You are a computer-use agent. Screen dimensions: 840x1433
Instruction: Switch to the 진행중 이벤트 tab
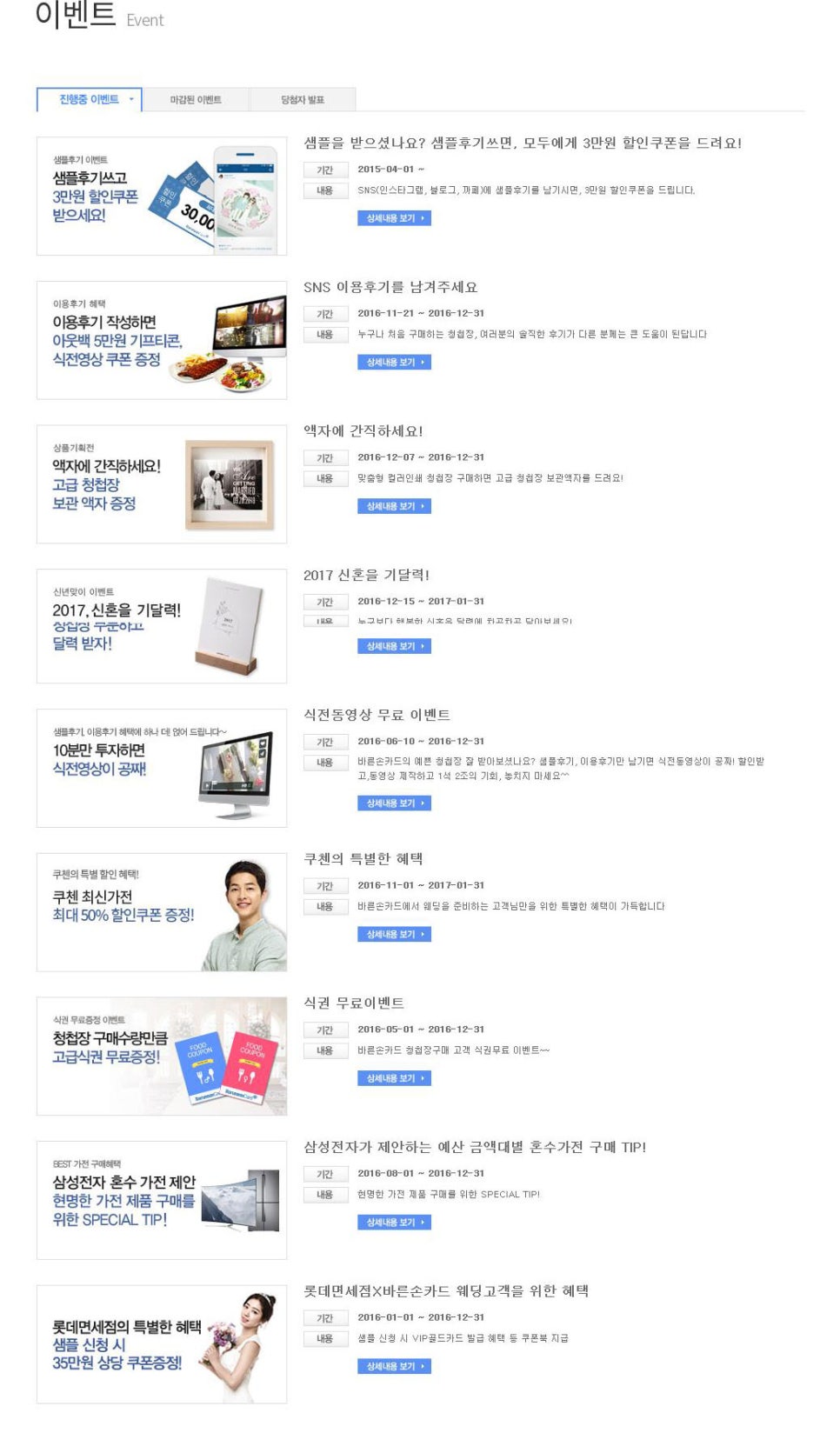pyautogui.click(x=89, y=100)
